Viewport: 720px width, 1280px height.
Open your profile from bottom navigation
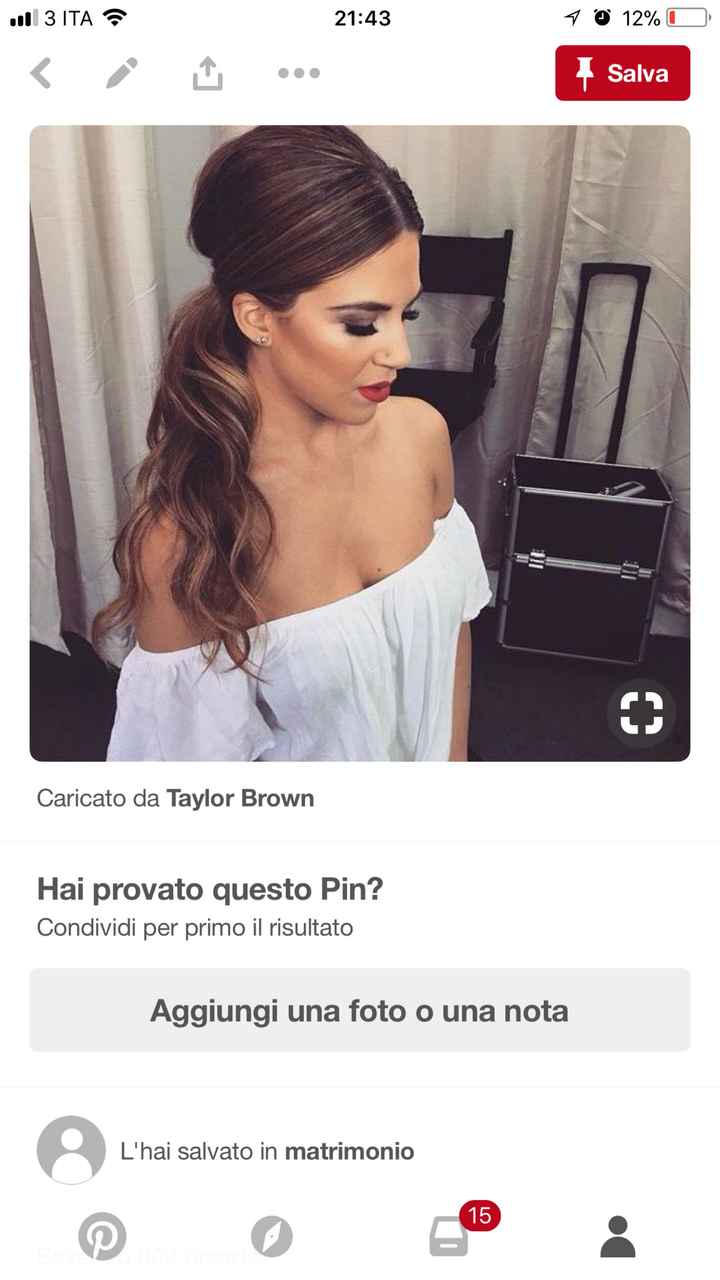pyautogui.click(x=618, y=1237)
